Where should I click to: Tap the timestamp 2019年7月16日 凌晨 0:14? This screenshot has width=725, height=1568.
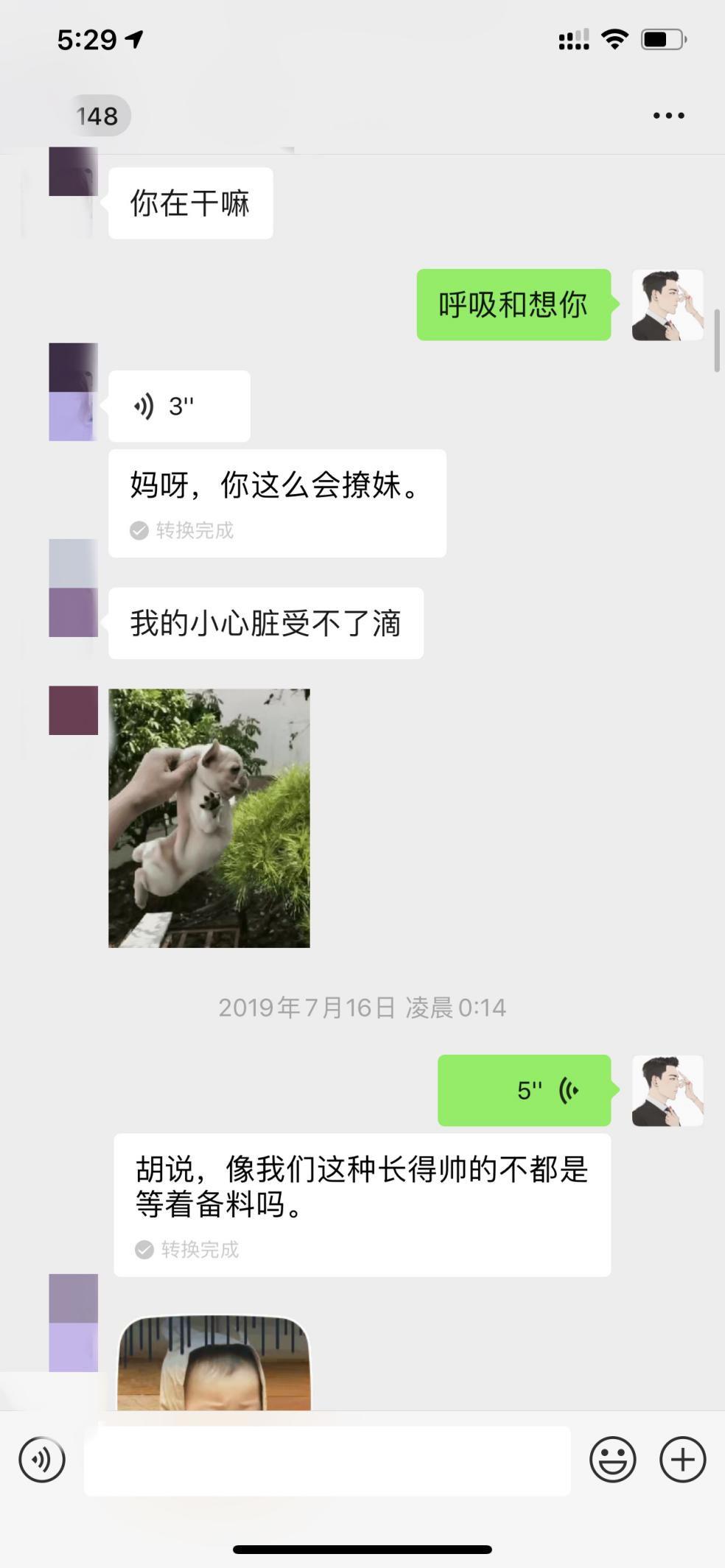click(x=362, y=1008)
